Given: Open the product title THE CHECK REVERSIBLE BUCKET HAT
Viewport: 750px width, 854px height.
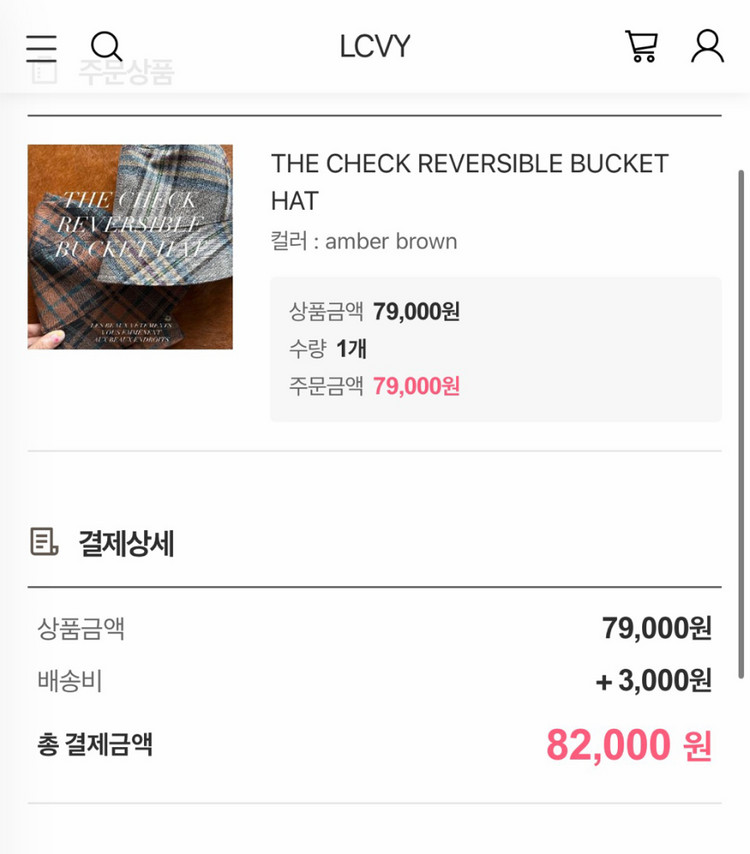Looking at the screenshot, I should (468, 182).
